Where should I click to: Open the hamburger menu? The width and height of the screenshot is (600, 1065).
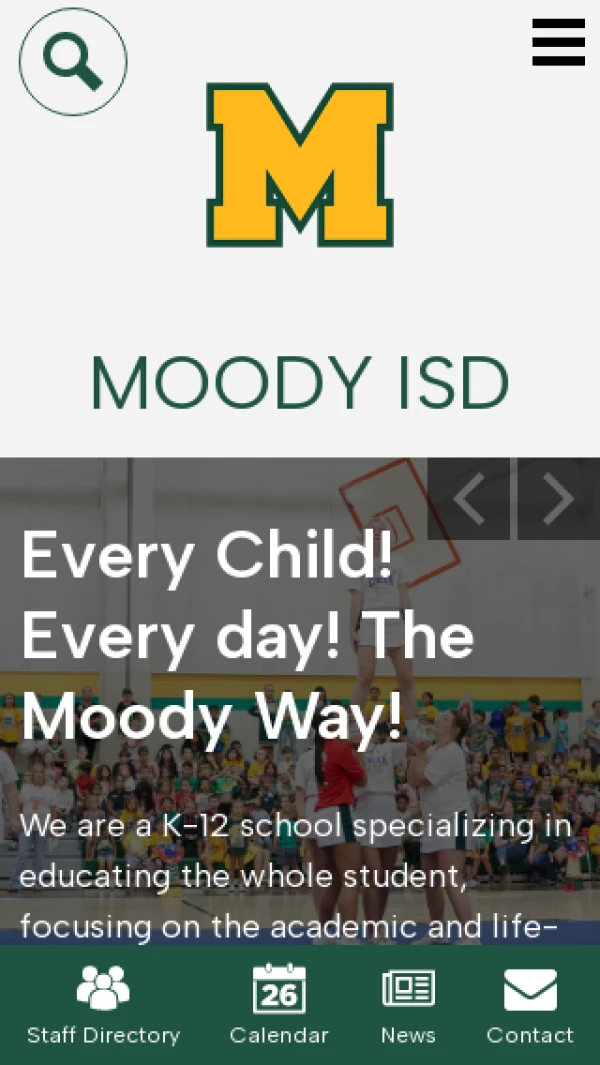(x=558, y=42)
